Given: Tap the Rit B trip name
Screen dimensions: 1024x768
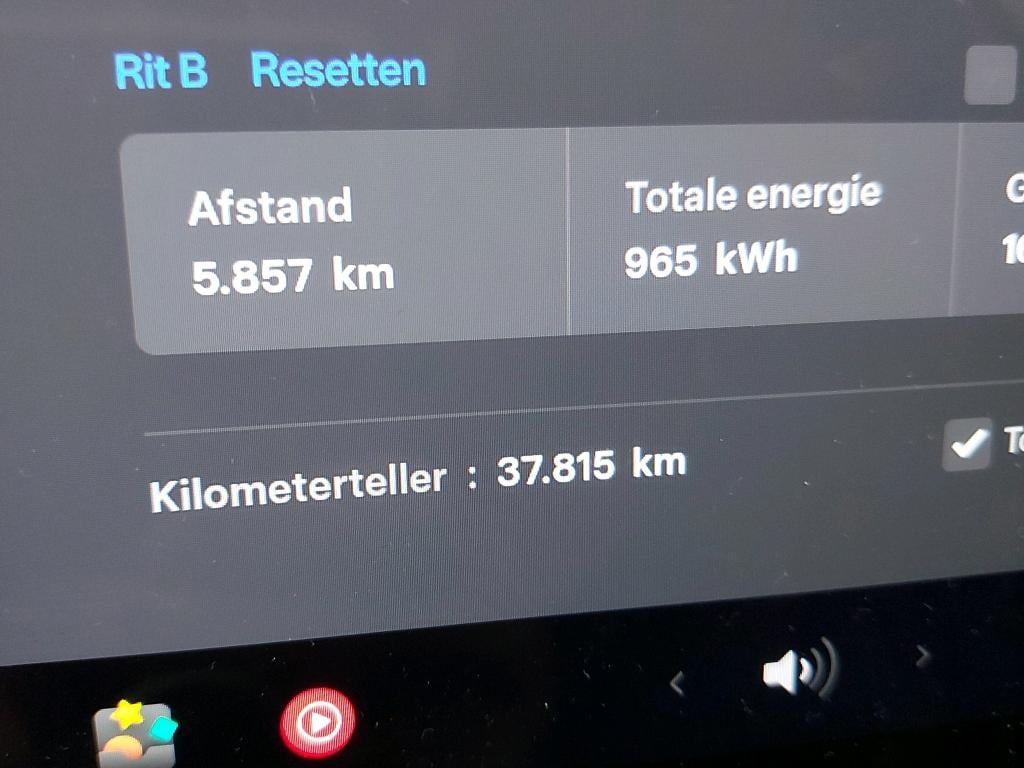Looking at the screenshot, I should (161, 72).
